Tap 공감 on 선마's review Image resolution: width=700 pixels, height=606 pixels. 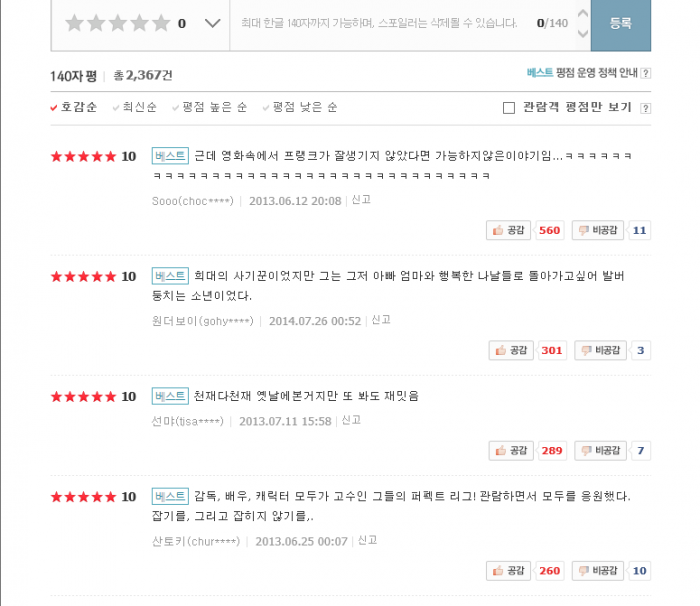click(x=512, y=450)
